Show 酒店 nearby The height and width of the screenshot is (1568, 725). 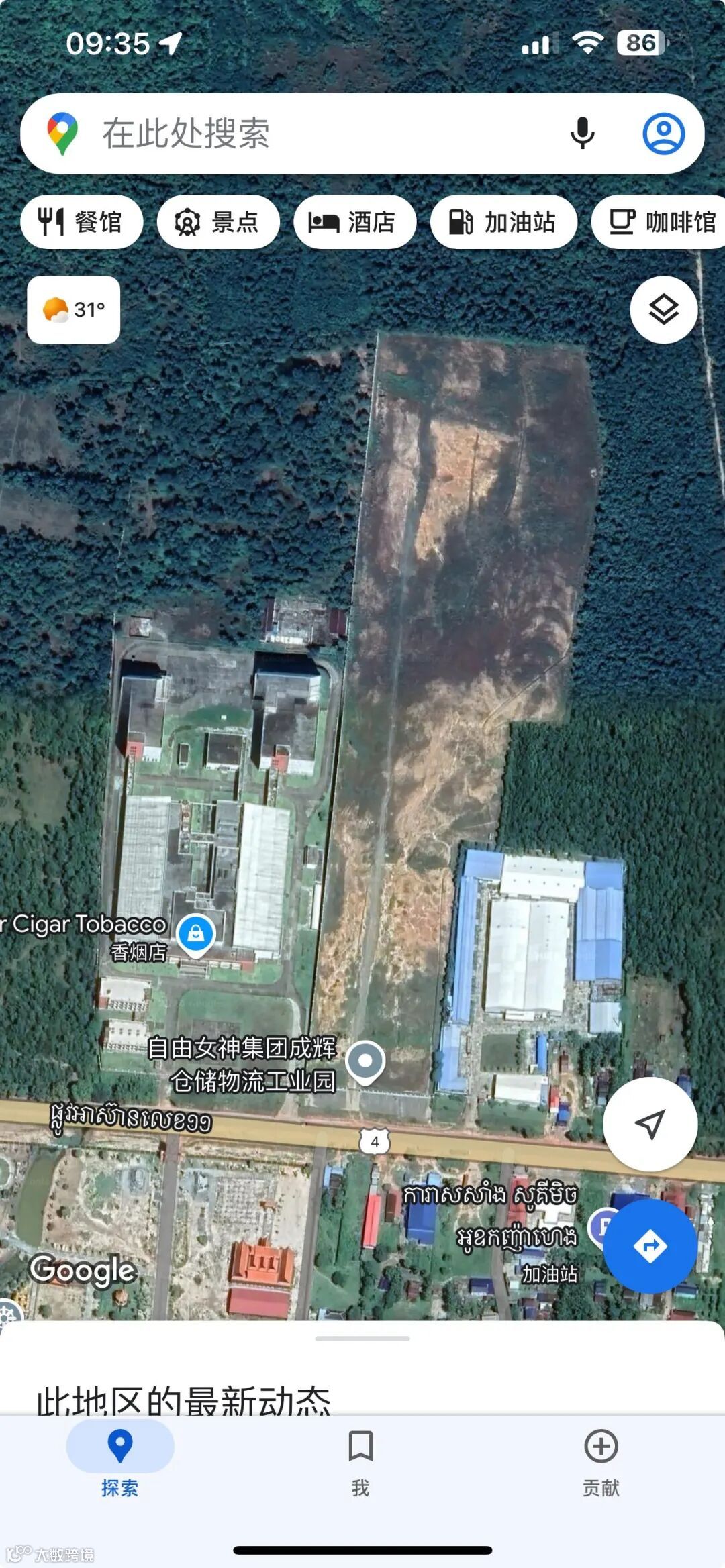[x=354, y=222]
